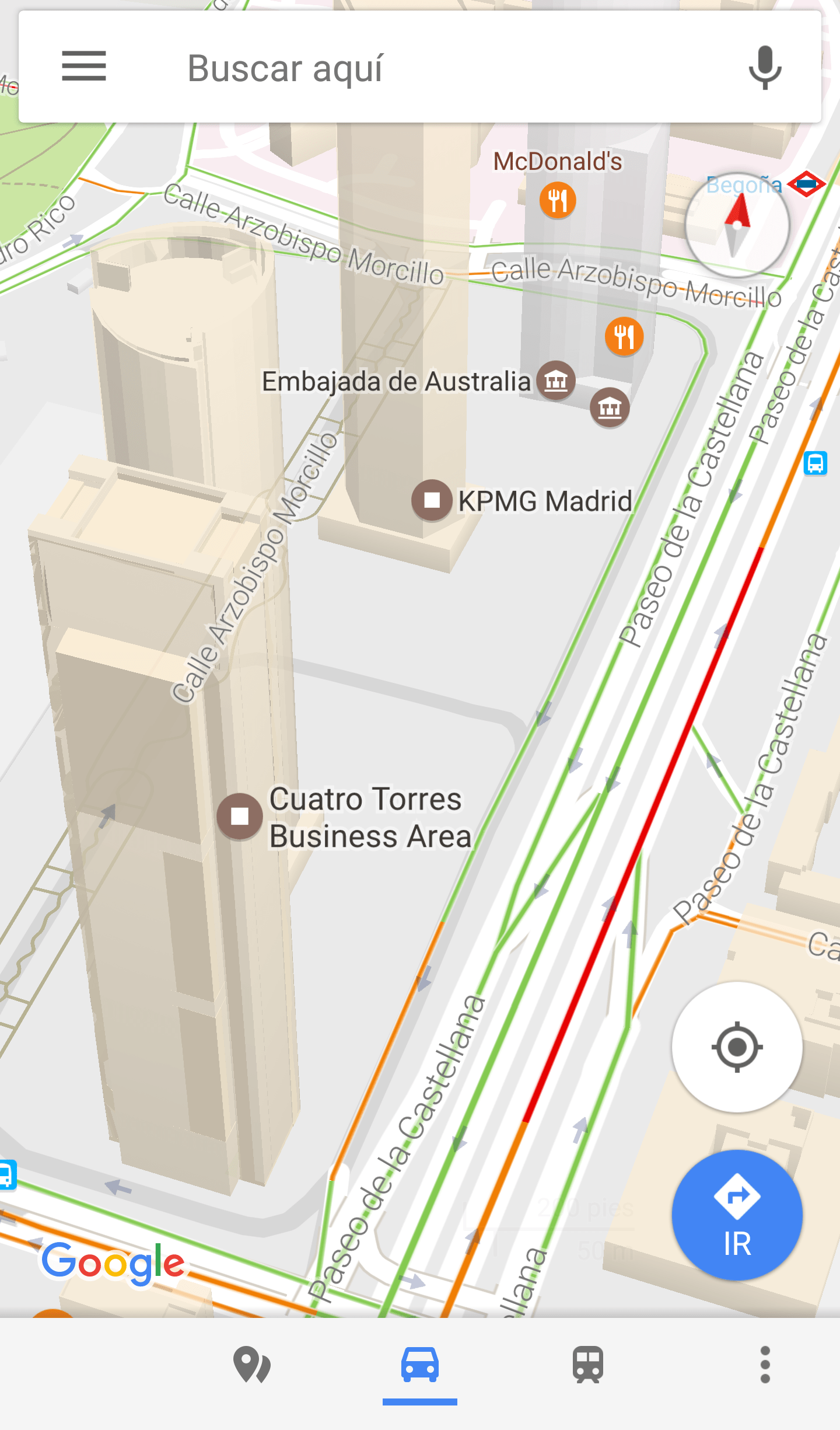Start voice search with microphone

[764, 68]
